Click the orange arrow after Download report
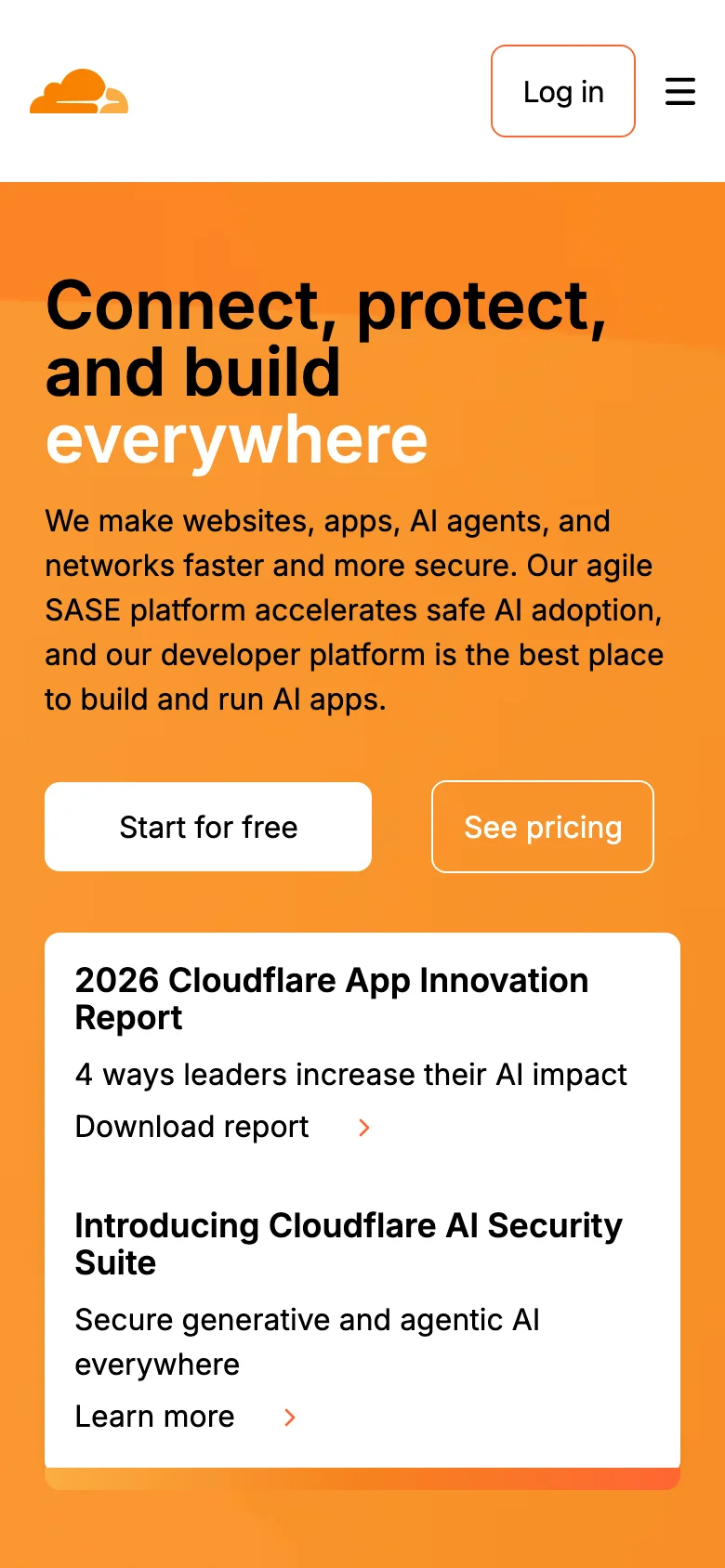 tap(363, 1128)
